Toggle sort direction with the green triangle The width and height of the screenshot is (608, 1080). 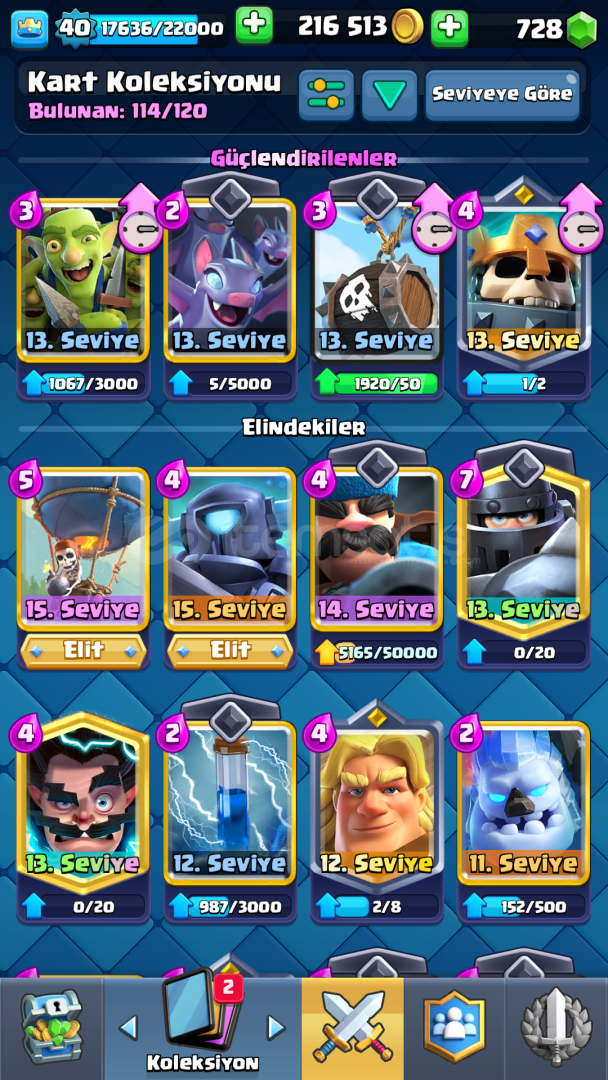[390, 94]
